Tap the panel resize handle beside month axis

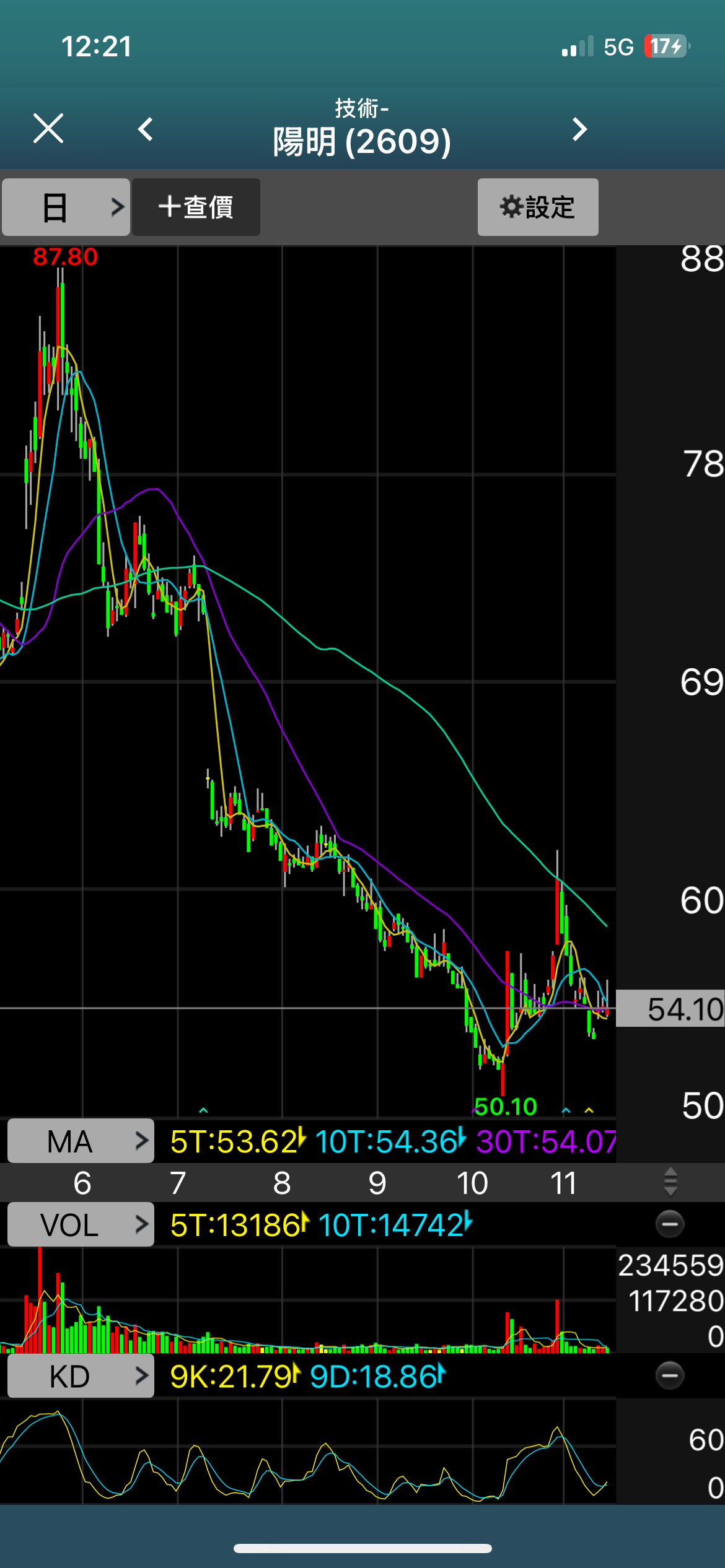[x=670, y=1182]
